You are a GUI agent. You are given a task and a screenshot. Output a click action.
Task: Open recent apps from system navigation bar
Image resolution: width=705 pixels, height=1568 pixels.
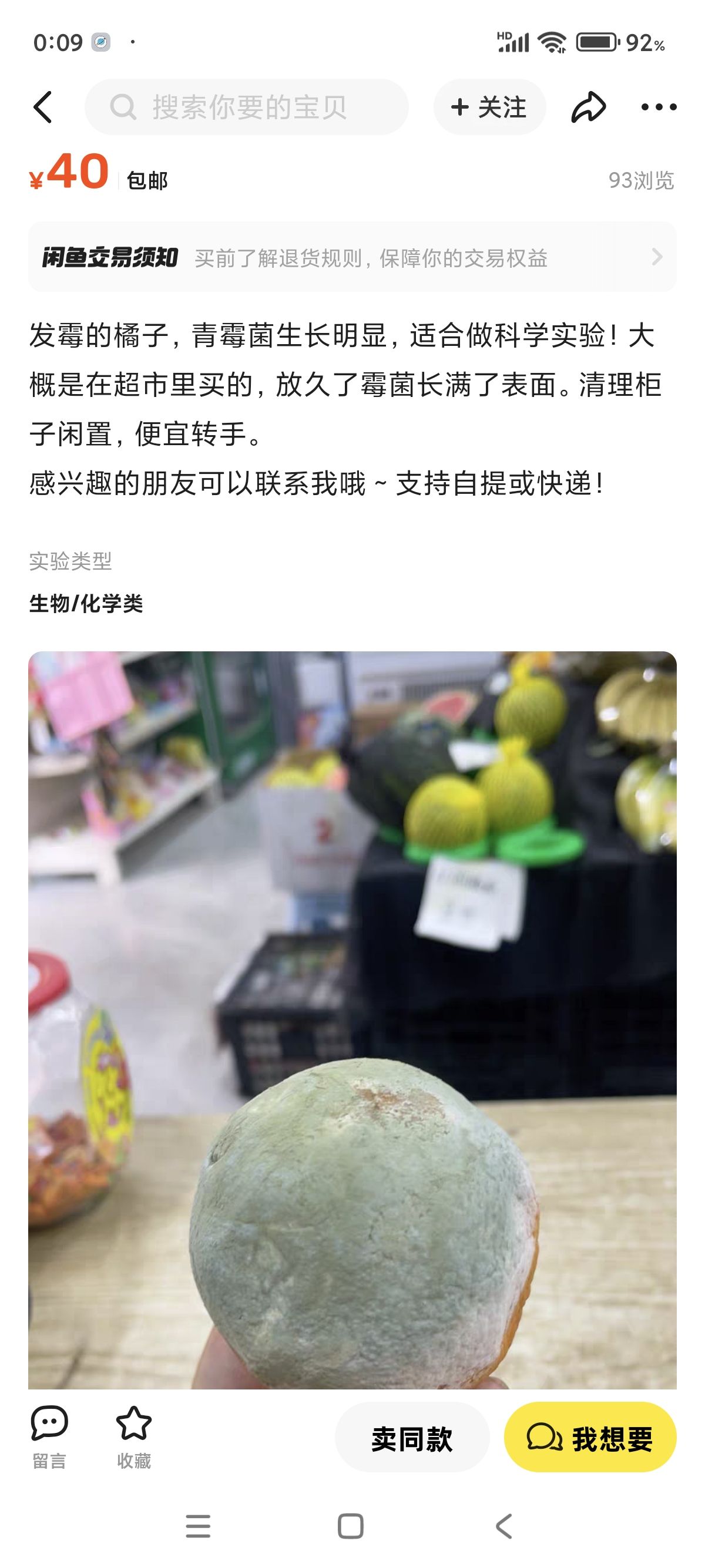tap(198, 1527)
